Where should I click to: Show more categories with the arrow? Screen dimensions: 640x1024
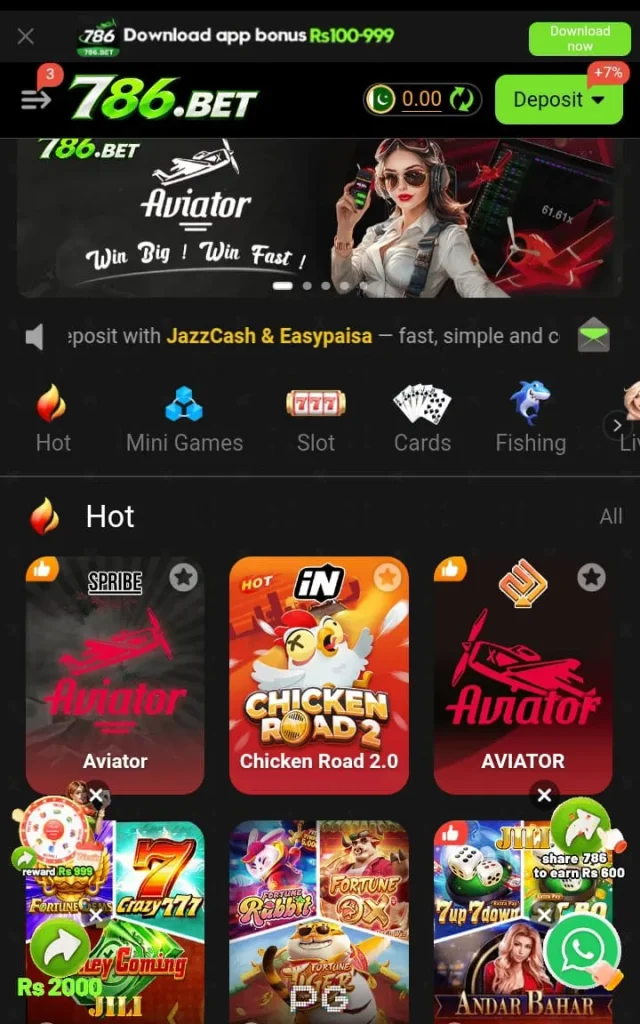click(617, 426)
